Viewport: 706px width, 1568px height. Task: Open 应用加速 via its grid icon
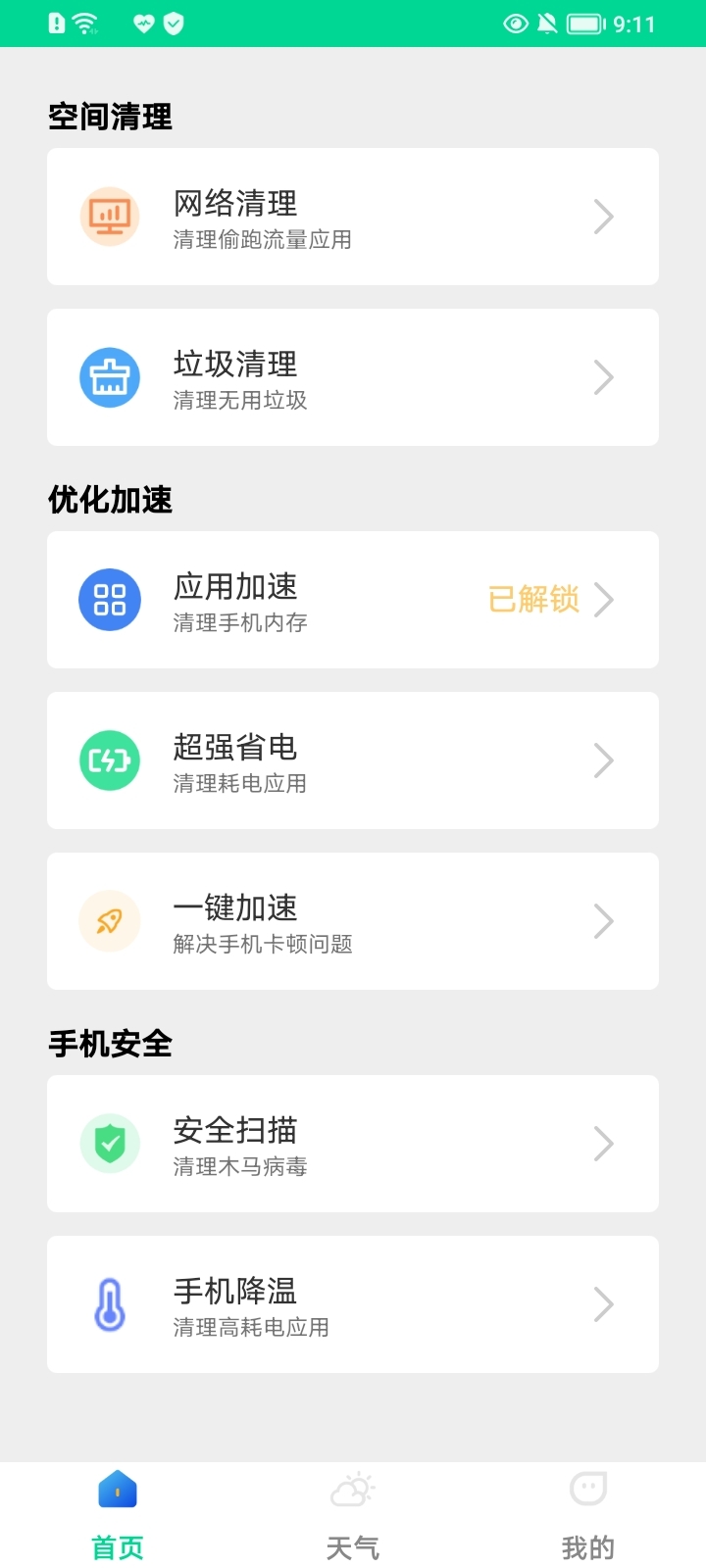pyautogui.click(x=109, y=599)
